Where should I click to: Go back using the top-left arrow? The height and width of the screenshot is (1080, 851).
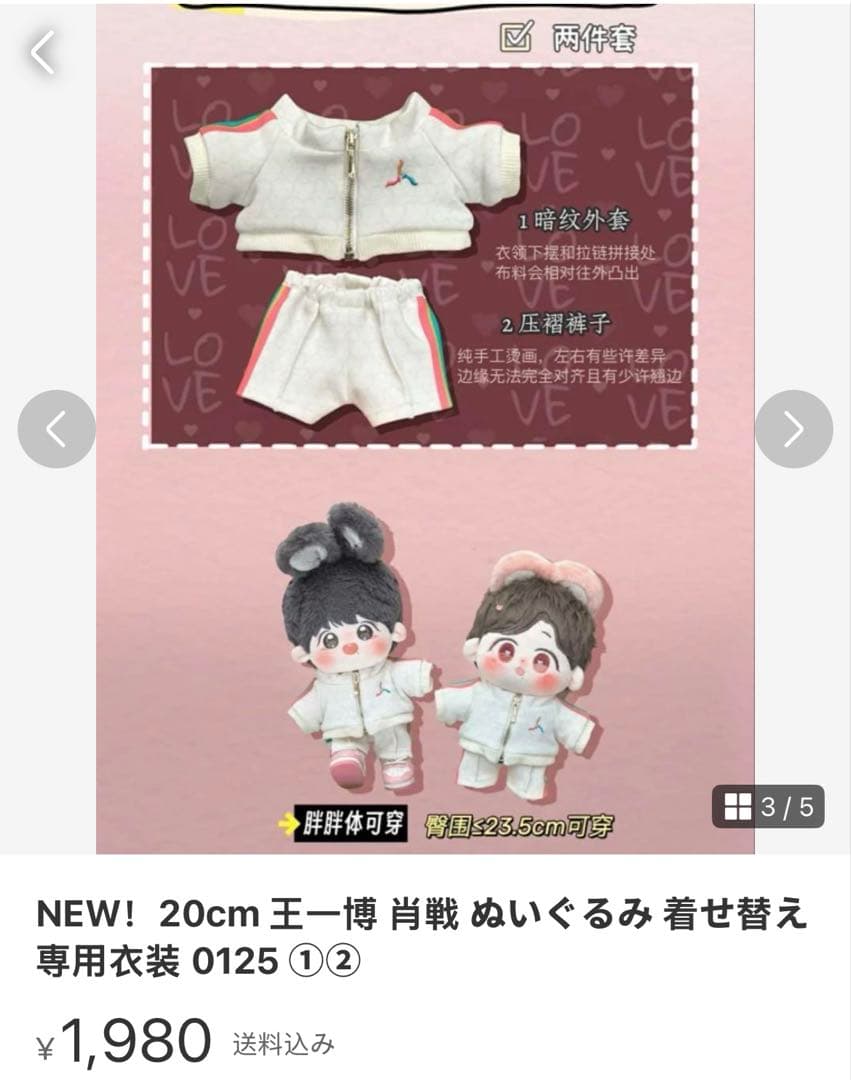(x=42, y=53)
